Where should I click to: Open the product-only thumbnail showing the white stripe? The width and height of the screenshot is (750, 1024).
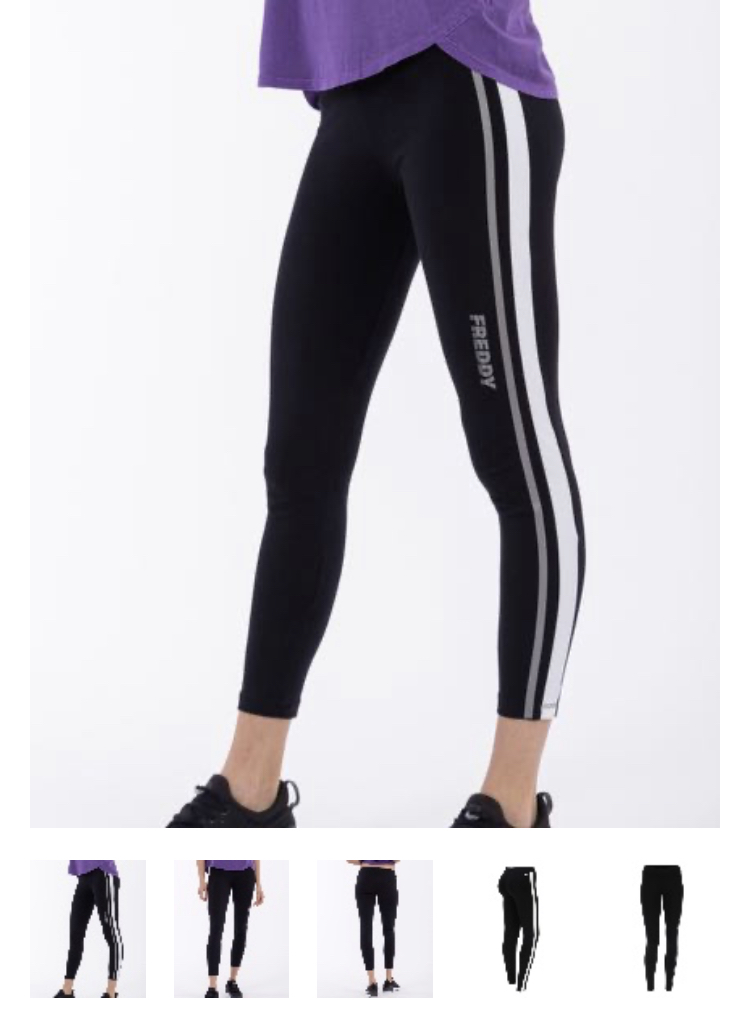518,928
